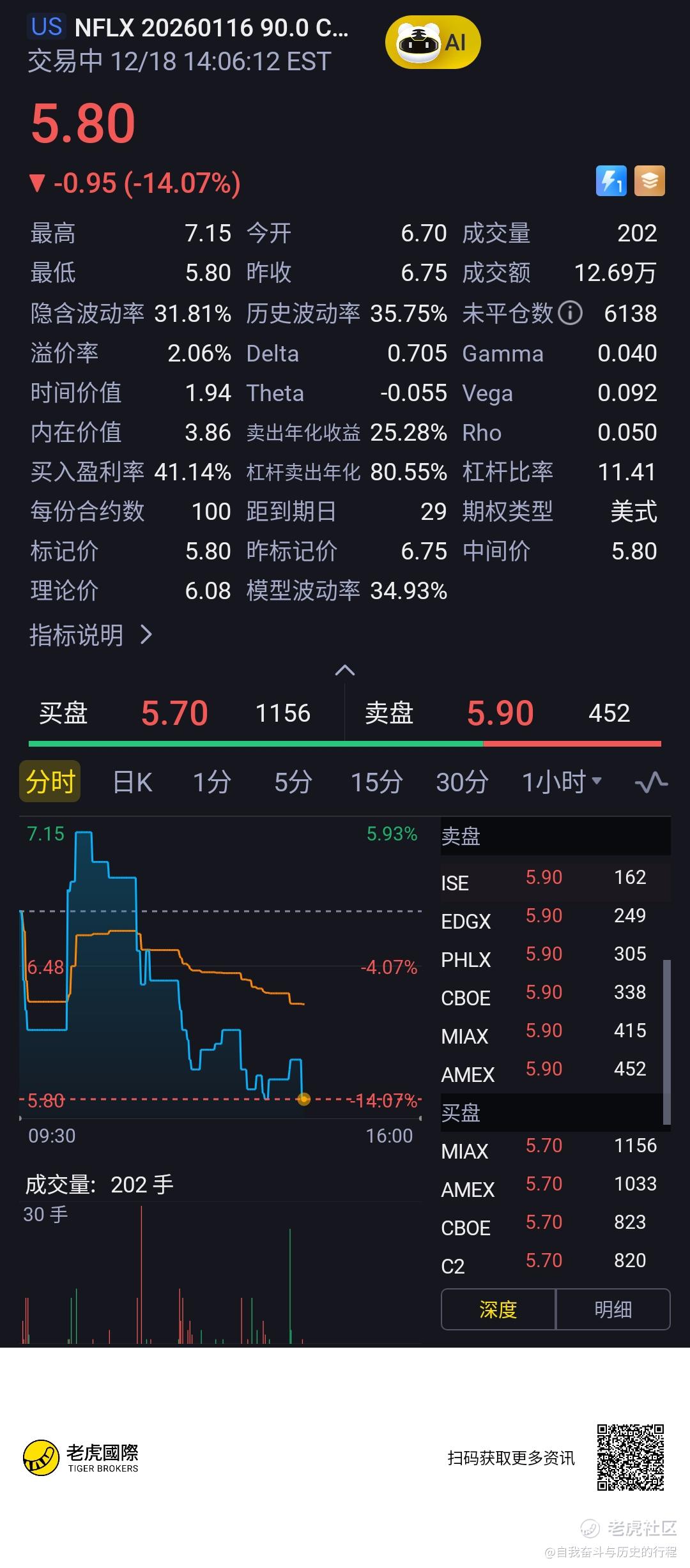This screenshot has width=690, height=1568.
Task: Select the 深度 order book view
Action: click(498, 1309)
